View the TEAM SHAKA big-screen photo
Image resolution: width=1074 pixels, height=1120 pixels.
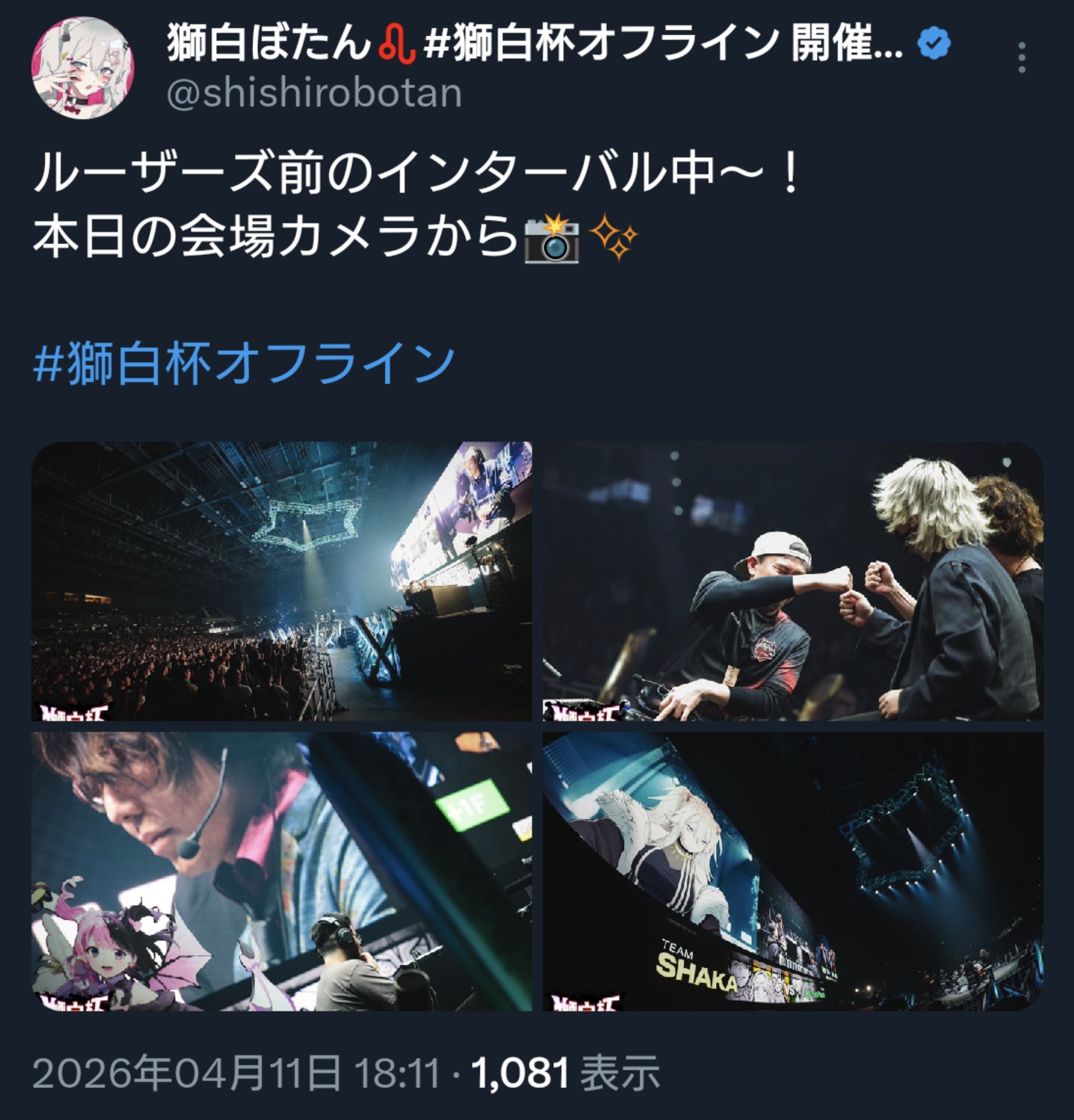[792, 871]
